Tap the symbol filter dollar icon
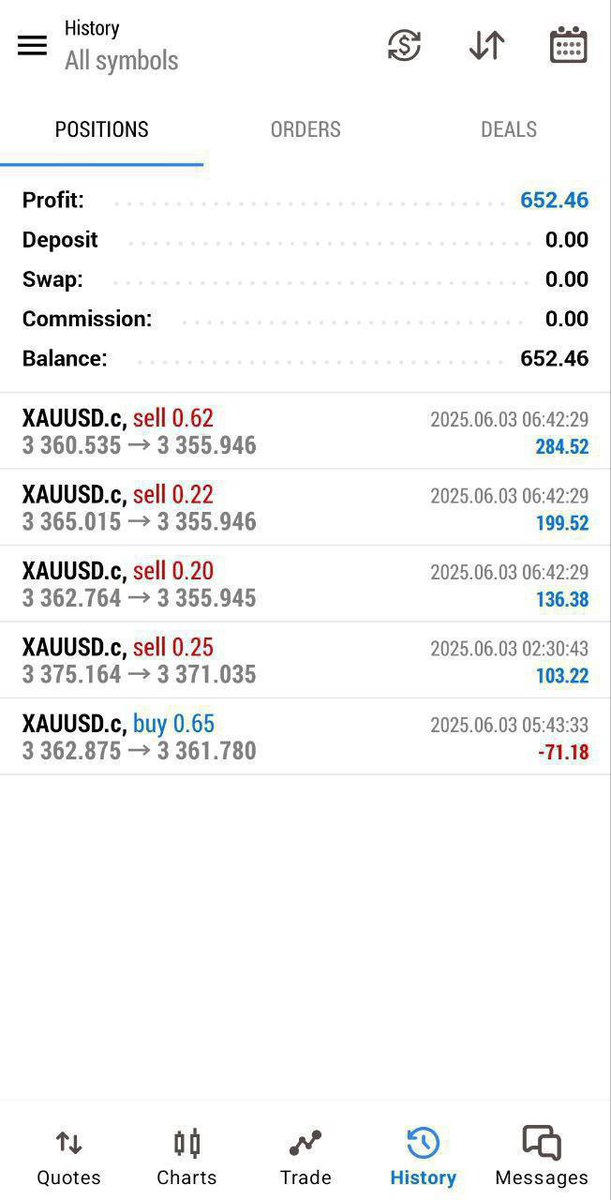611x1200 pixels. 405,45
